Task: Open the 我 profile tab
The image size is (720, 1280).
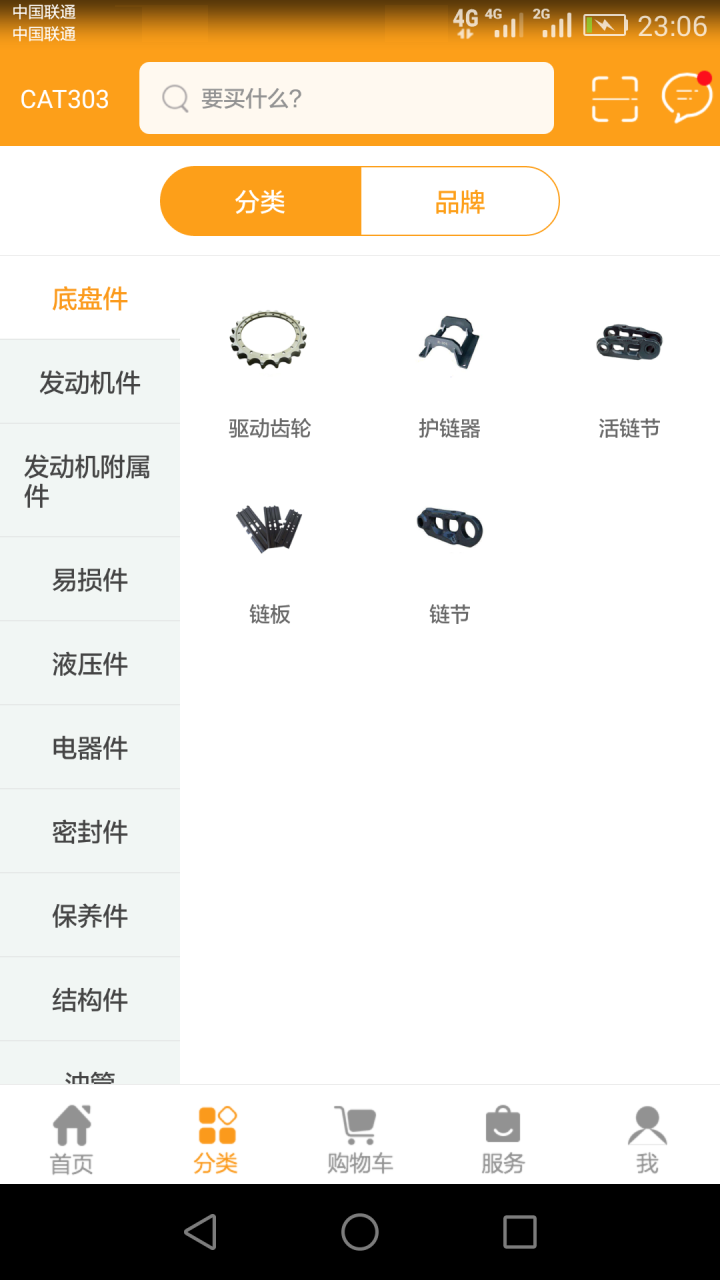Action: coord(647,1138)
